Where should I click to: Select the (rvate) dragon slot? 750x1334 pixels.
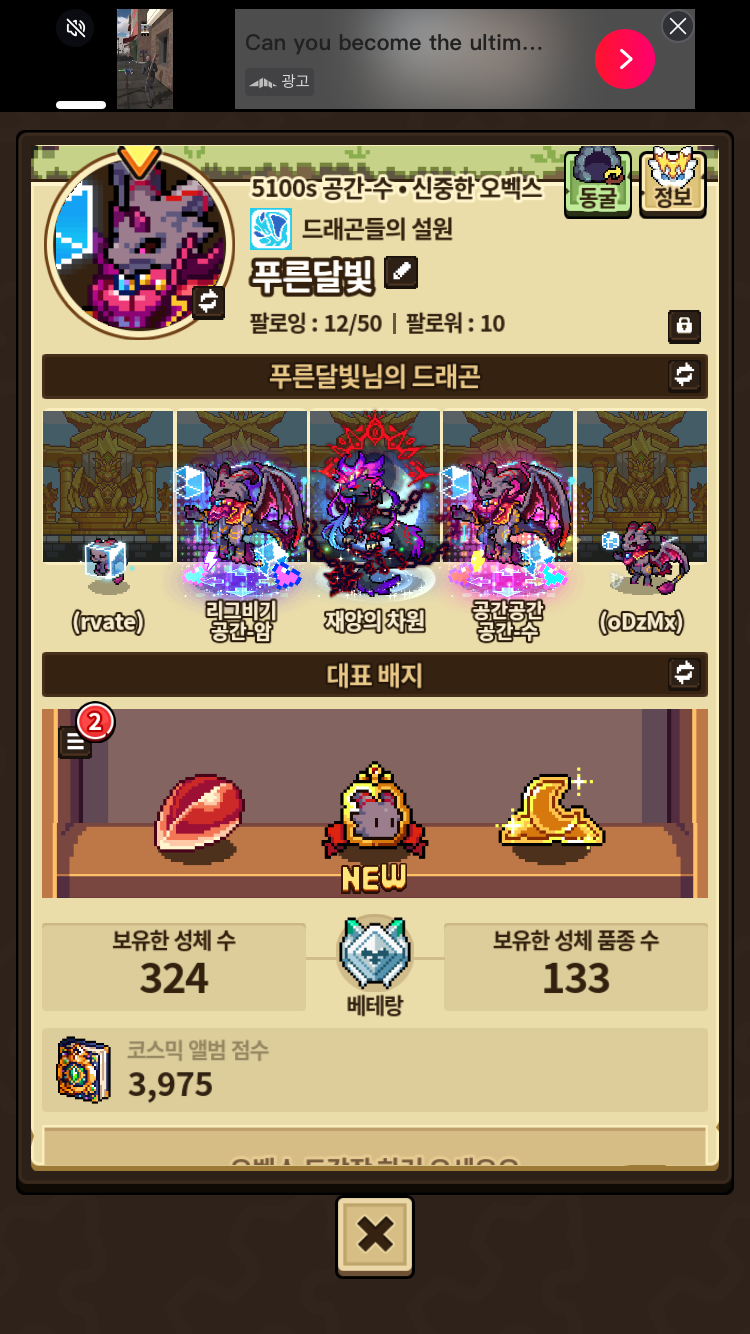point(108,522)
